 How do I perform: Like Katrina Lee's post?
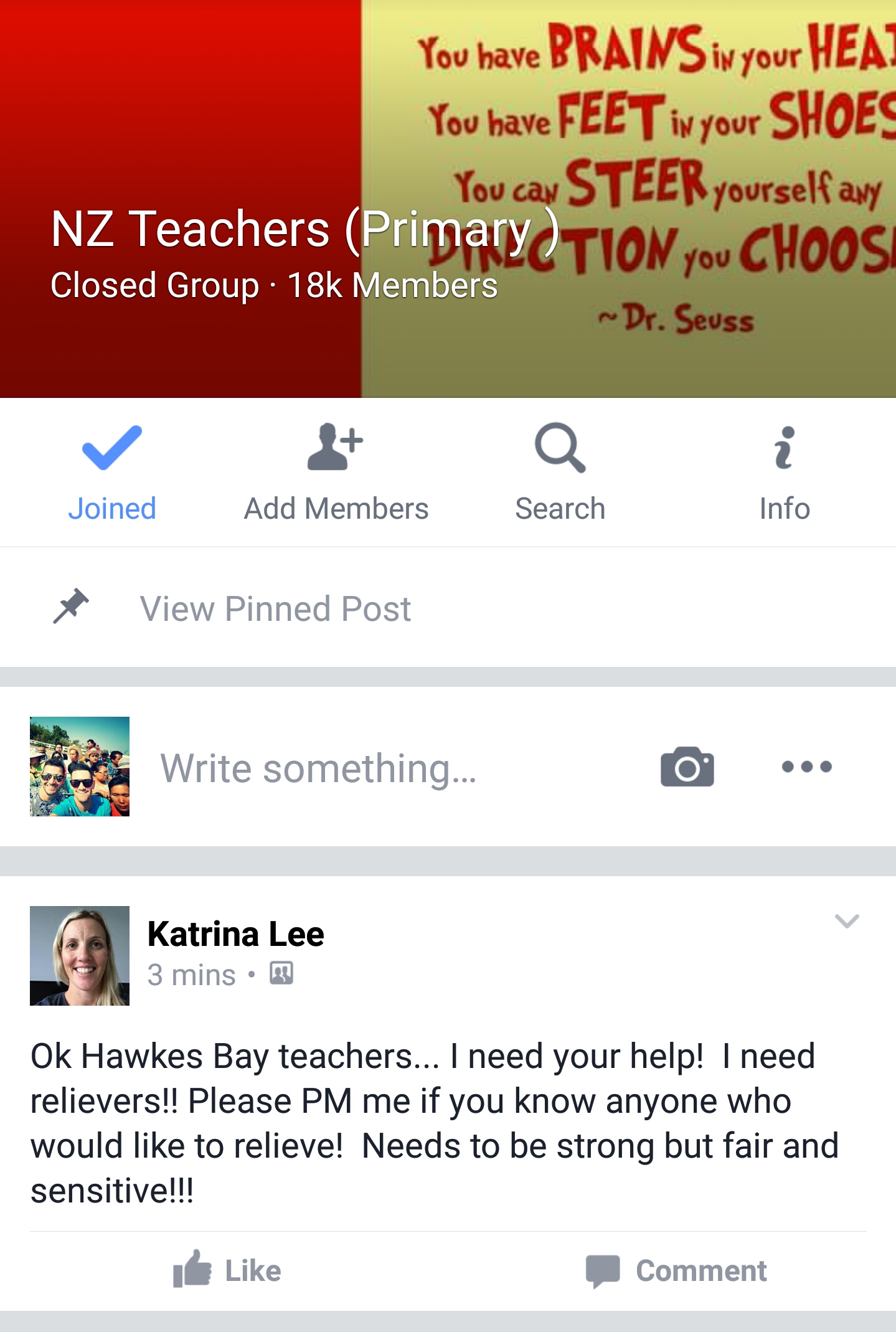click(227, 1270)
